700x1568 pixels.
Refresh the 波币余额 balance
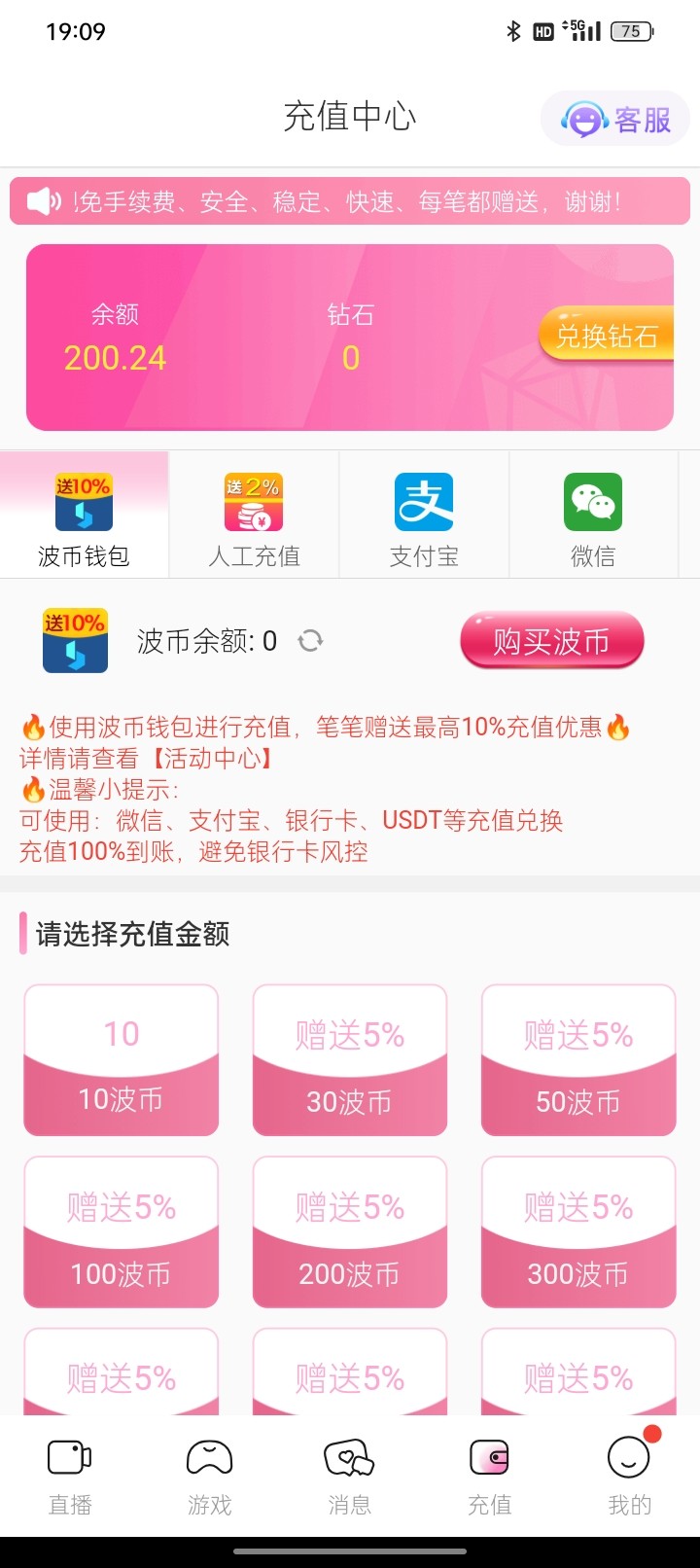[x=310, y=641]
